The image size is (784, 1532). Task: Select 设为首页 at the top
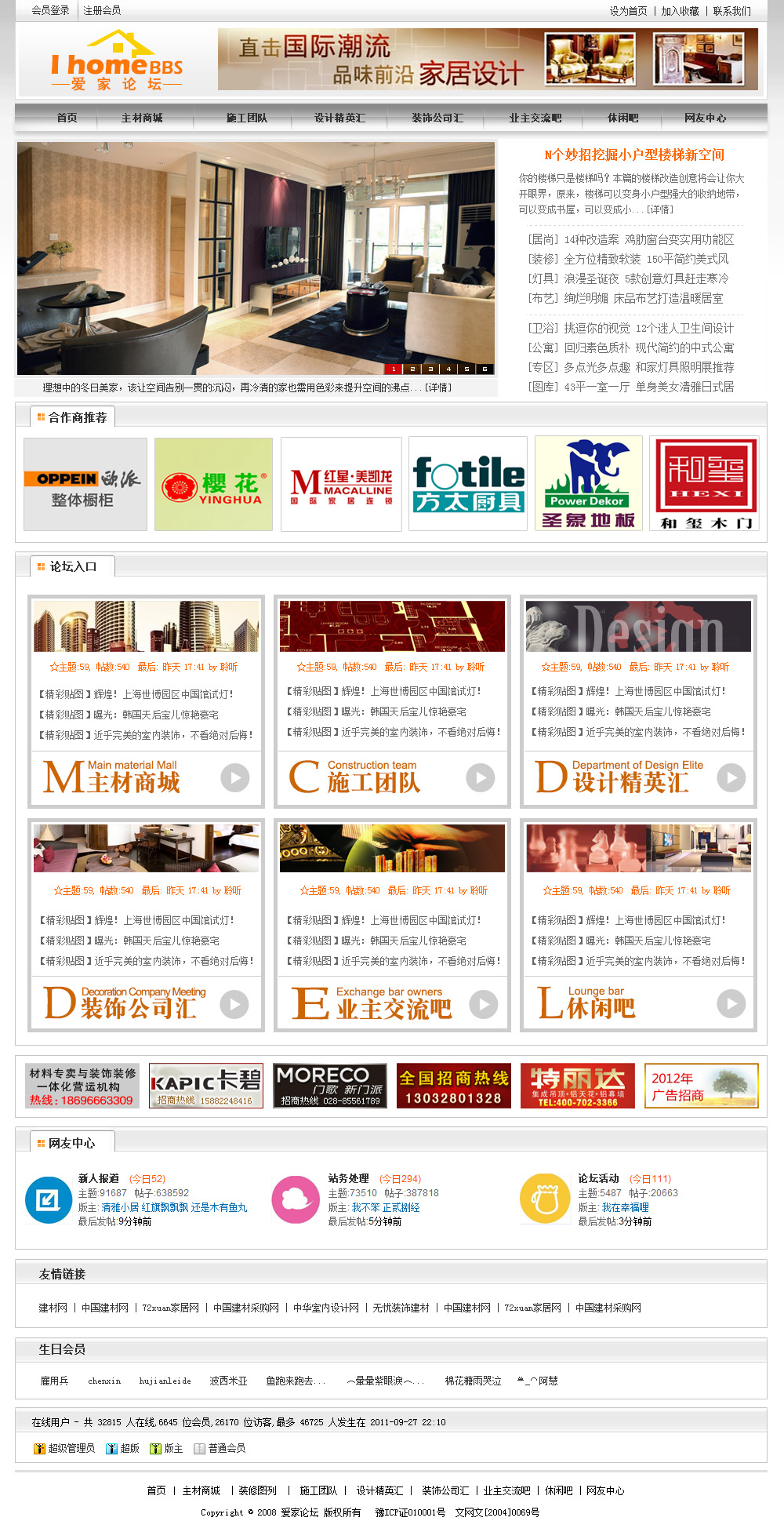pyautogui.click(x=628, y=11)
